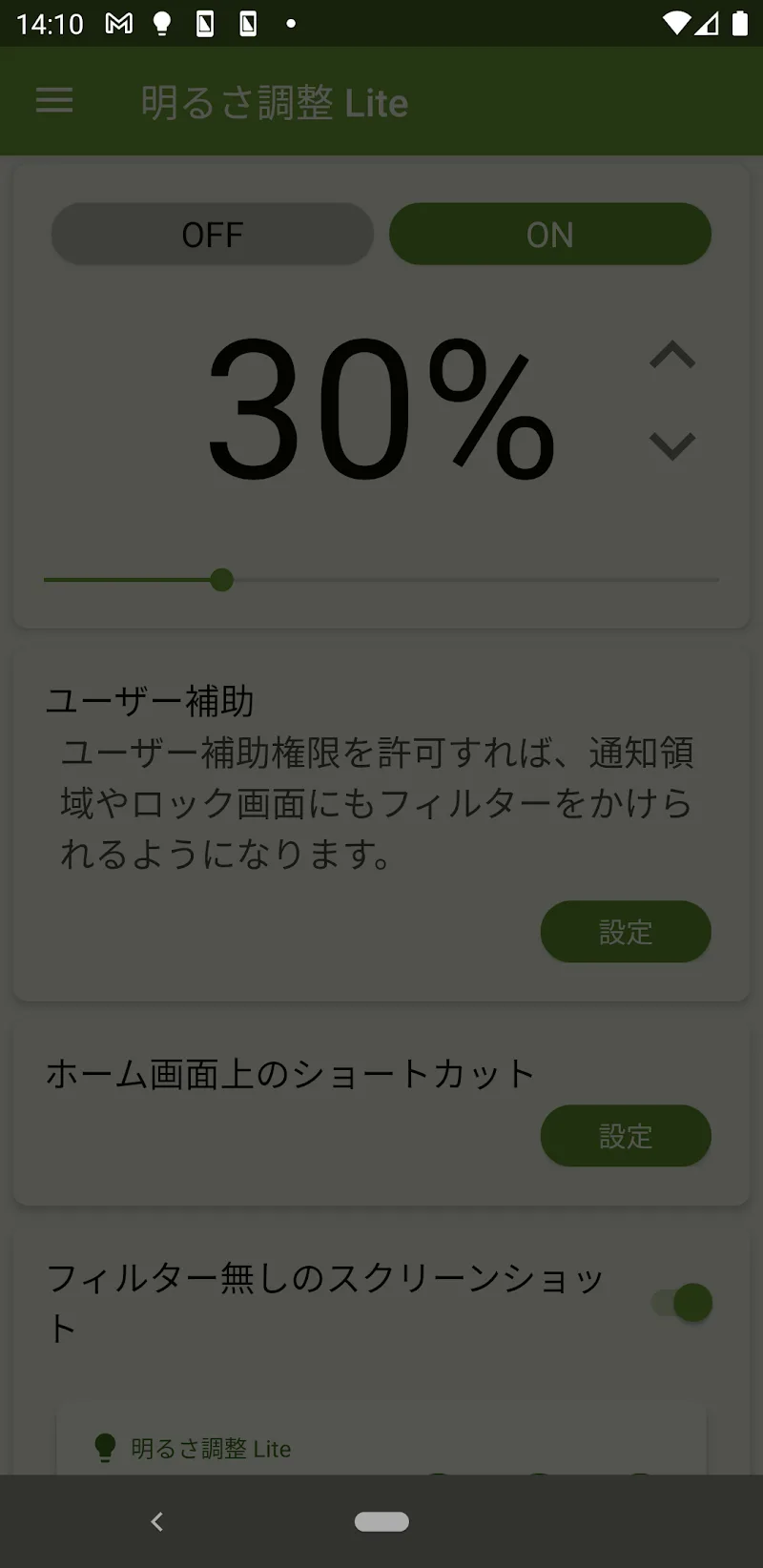The height and width of the screenshot is (1568, 763).
Task: Tap the lightbulb icon in the status bar
Action: point(161,21)
